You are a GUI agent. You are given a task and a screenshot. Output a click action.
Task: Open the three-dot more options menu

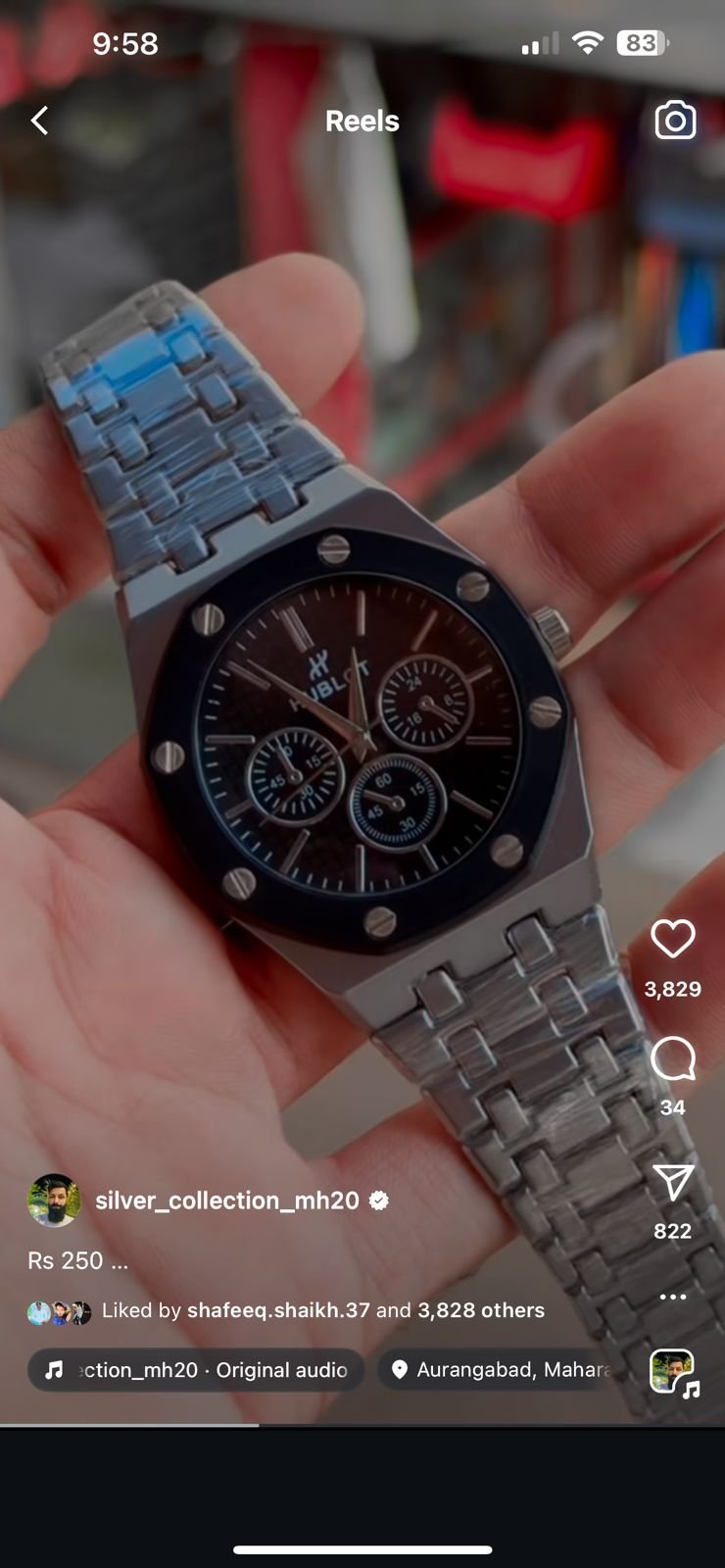(x=673, y=1297)
